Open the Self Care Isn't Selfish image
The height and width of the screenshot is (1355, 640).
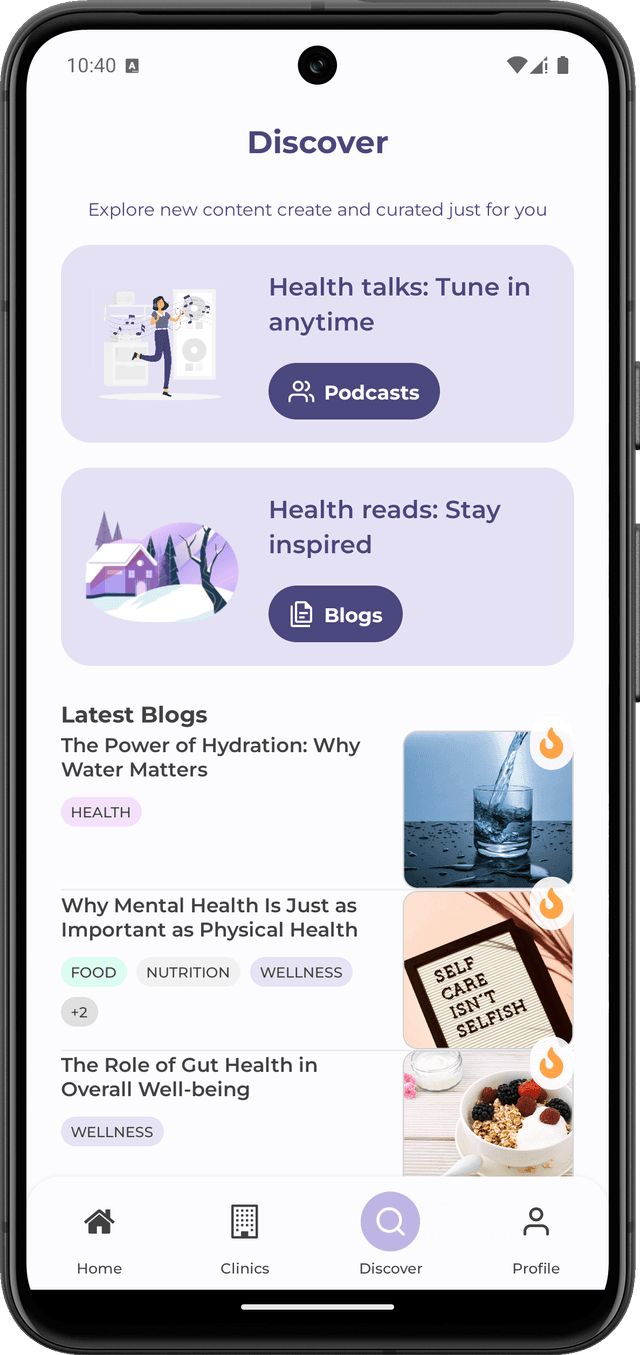[487, 970]
